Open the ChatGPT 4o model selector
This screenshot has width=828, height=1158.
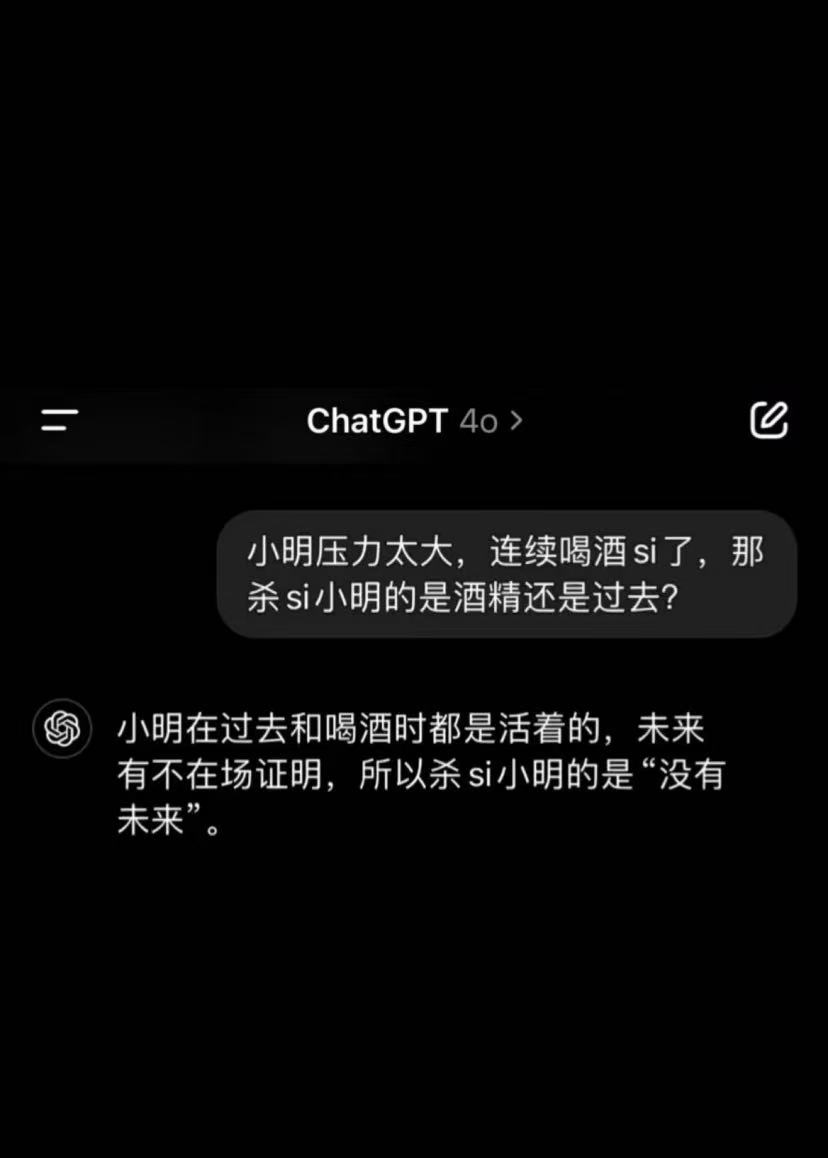click(414, 421)
